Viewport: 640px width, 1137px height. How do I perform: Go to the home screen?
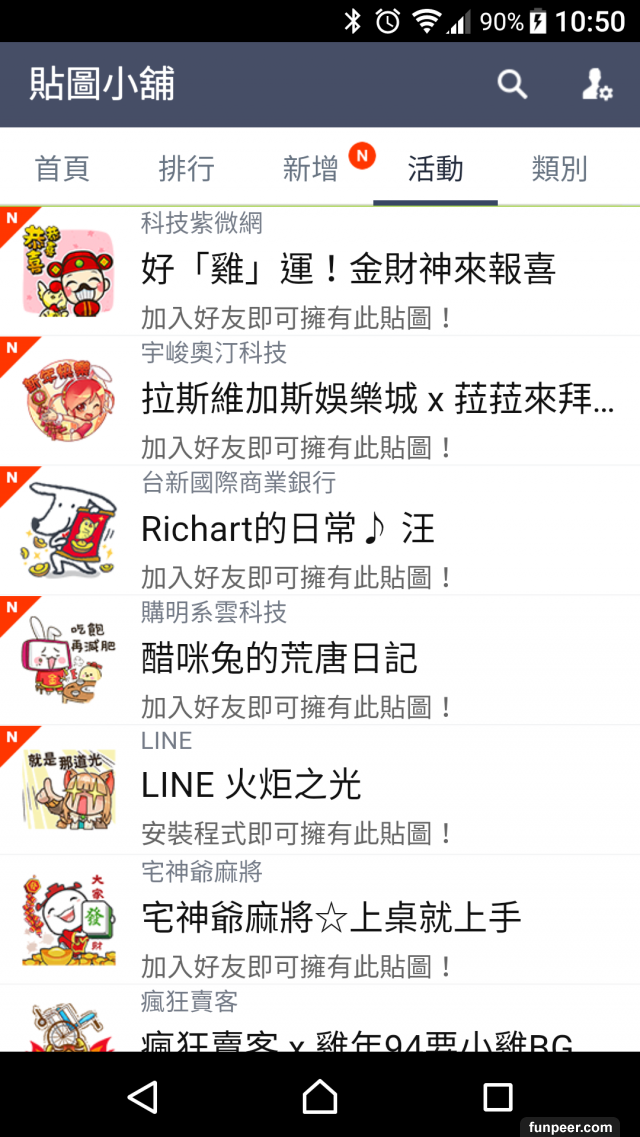point(320,1097)
